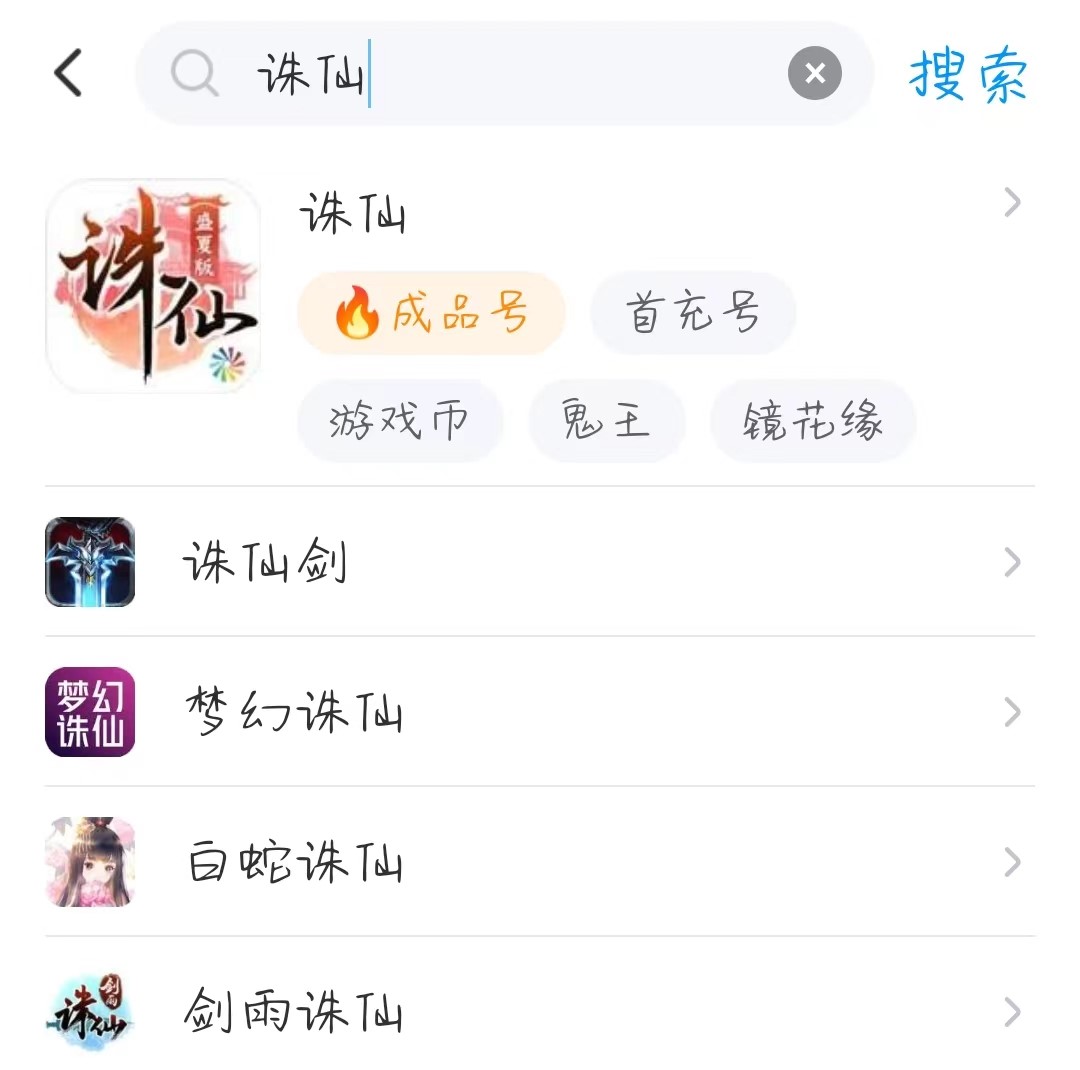The image size is (1080, 1070).
Task: Choose the 游戏币 chip
Action: [x=399, y=421]
